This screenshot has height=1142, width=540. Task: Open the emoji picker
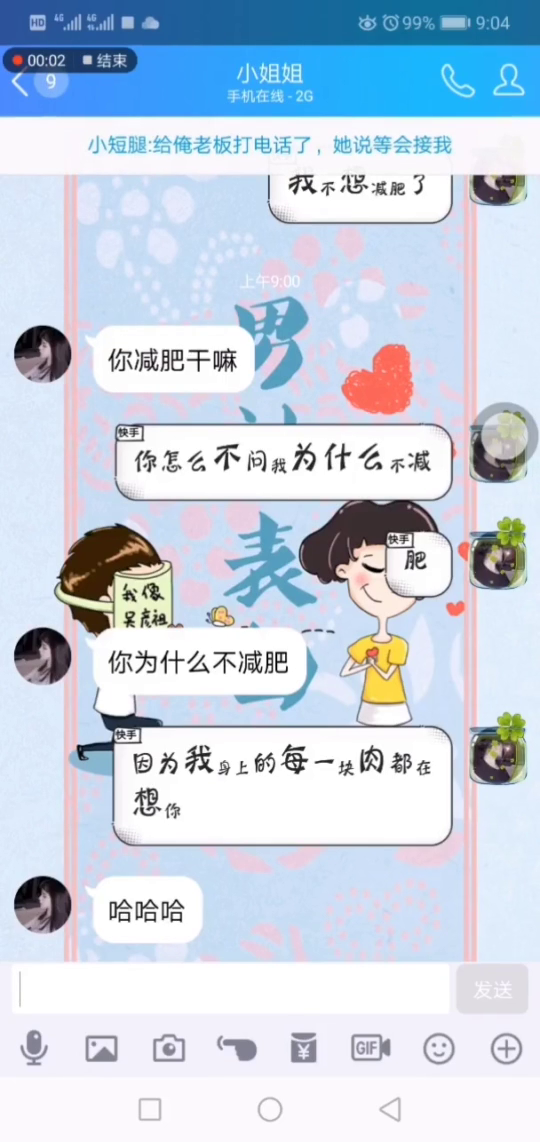[439, 1049]
